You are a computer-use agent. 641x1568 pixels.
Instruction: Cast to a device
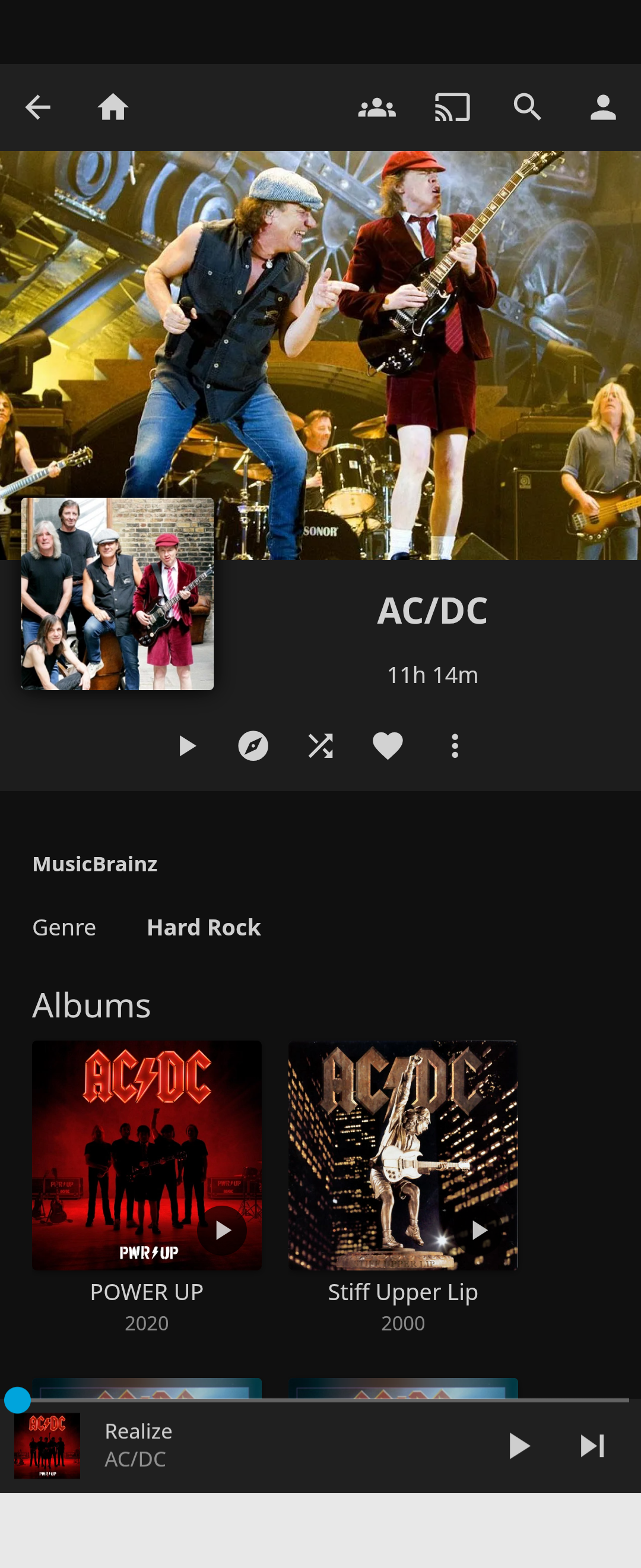[452, 108]
